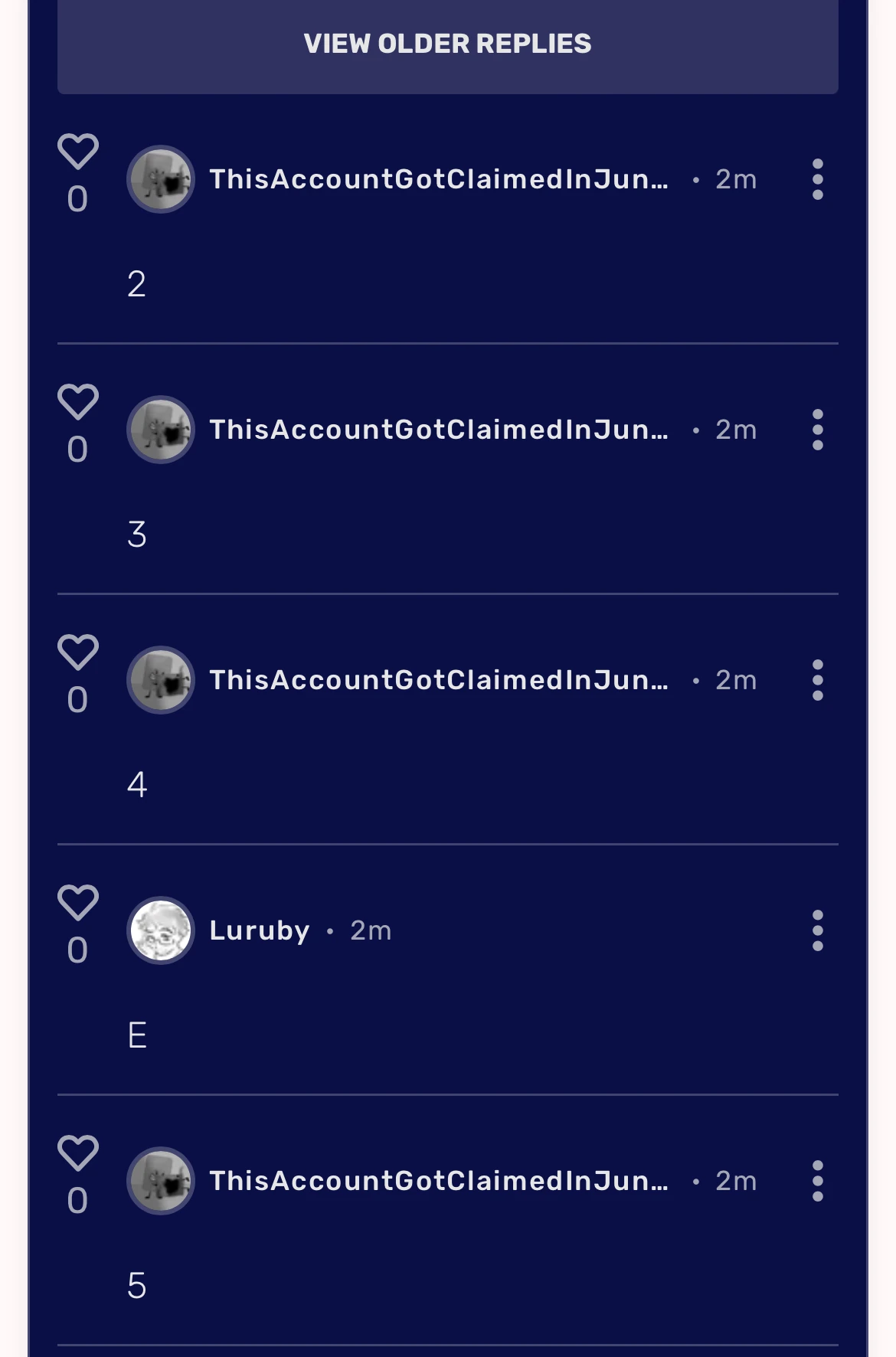Open Luruby's profile avatar
Screen dimensions: 896x1357
click(x=161, y=930)
